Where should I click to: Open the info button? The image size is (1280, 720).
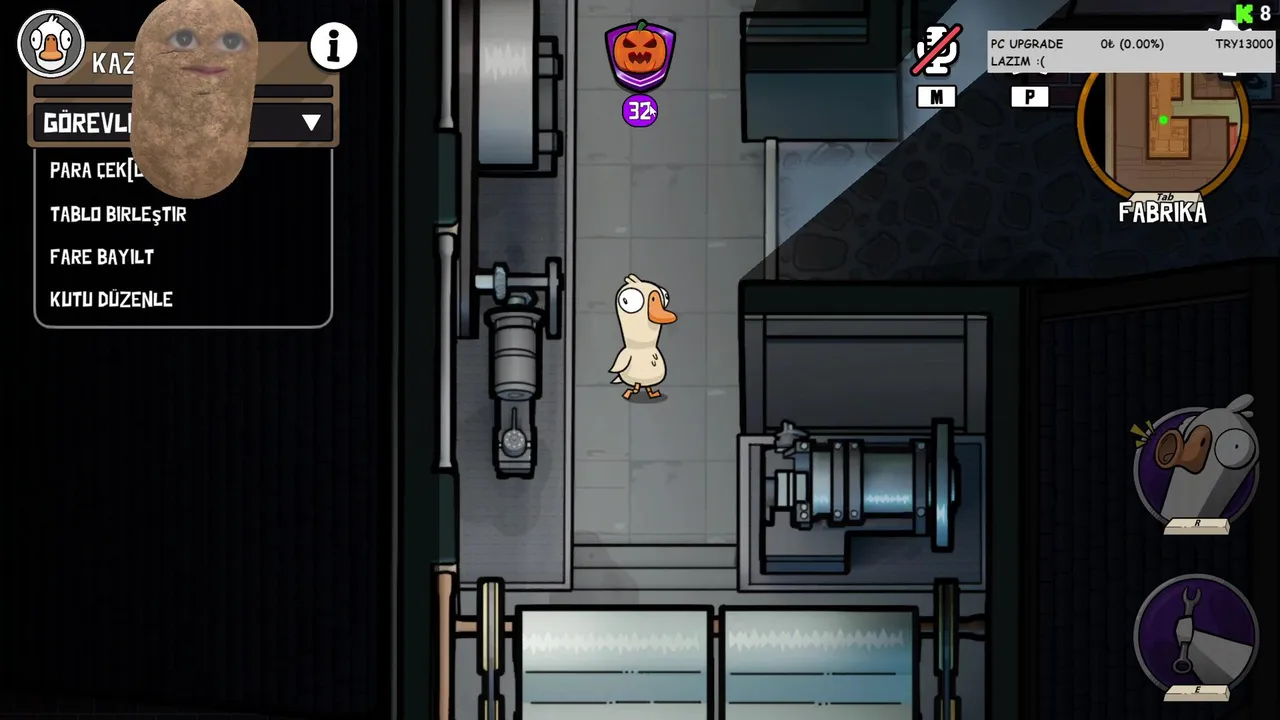(x=333, y=46)
